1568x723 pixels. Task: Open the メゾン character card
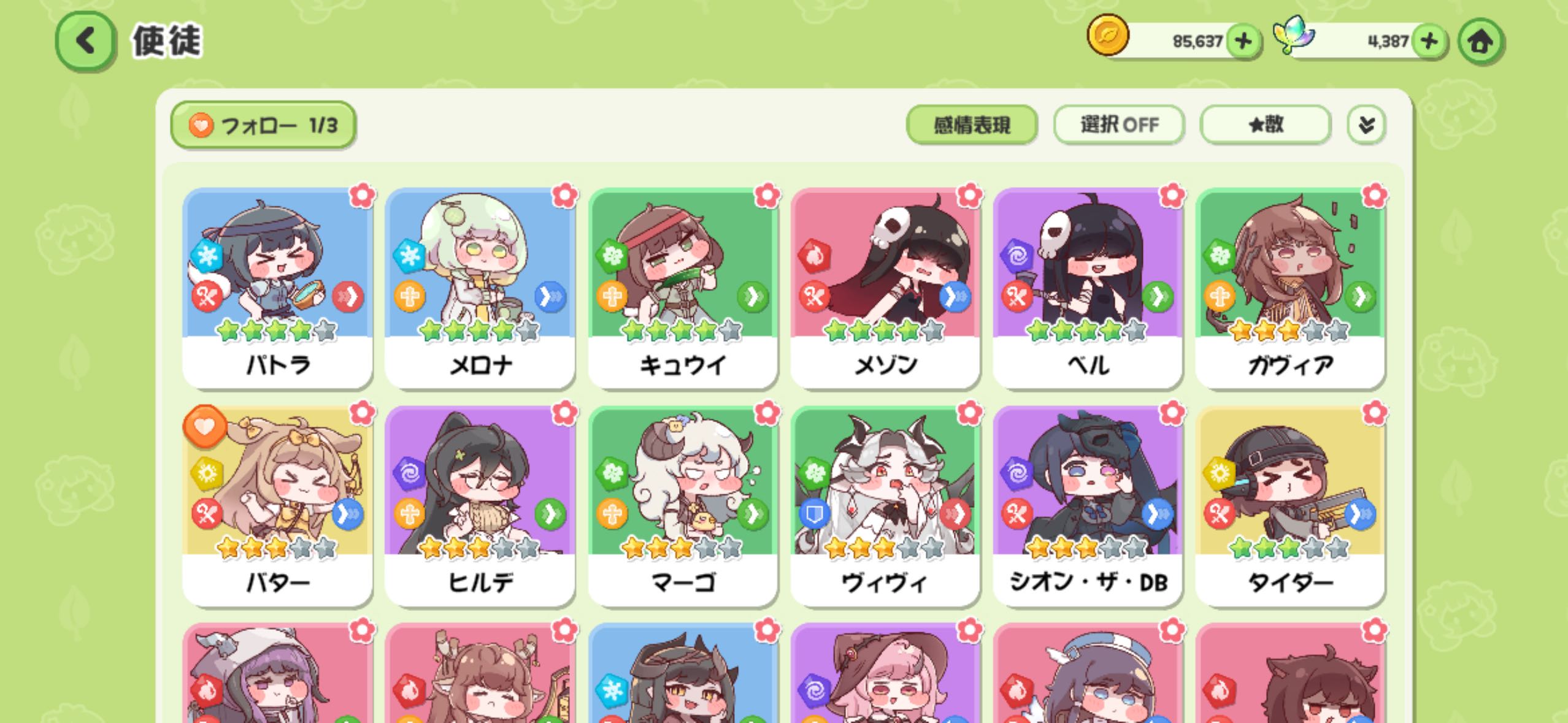(885, 288)
